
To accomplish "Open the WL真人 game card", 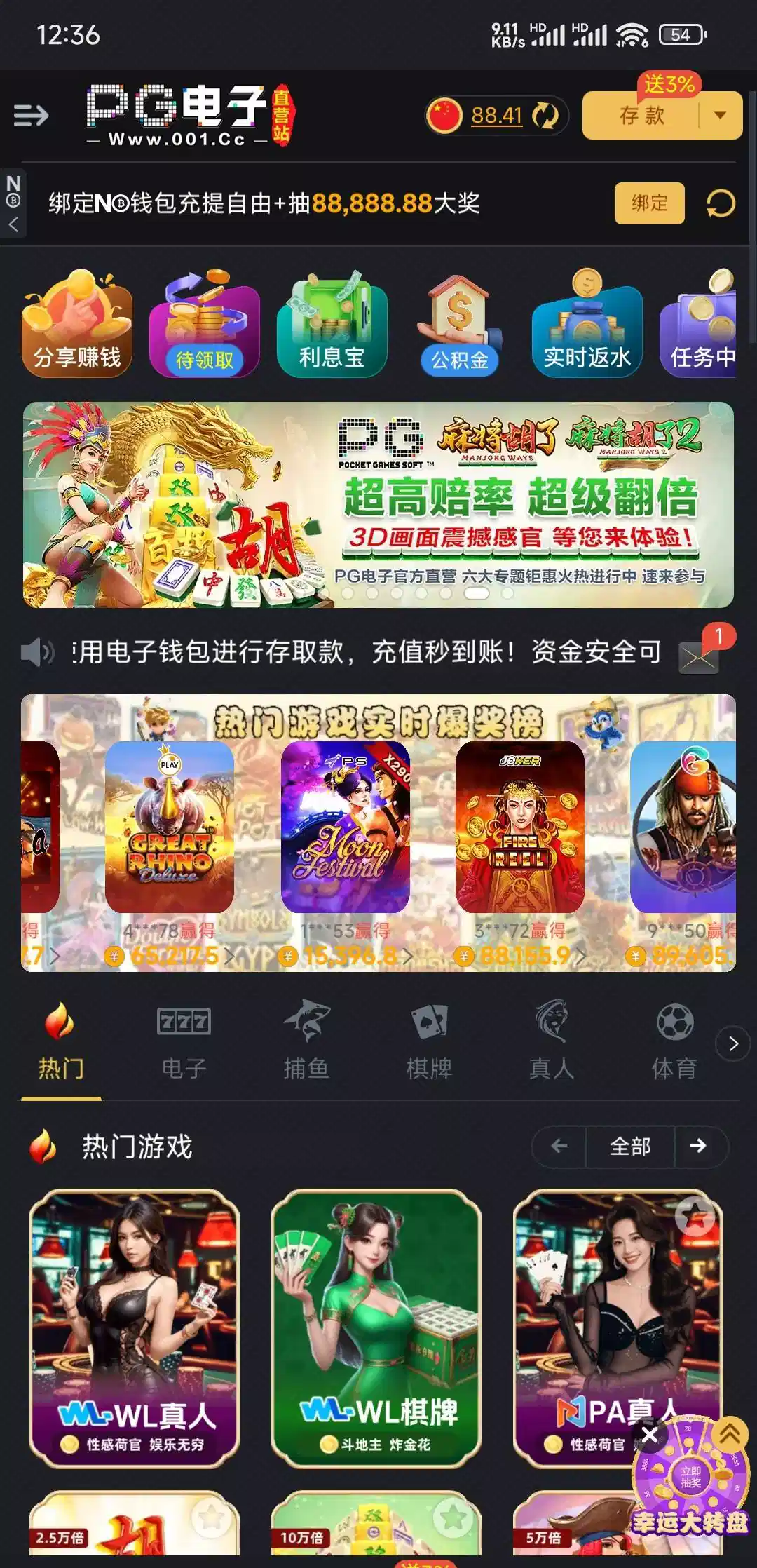I will click(x=135, y=1327).
